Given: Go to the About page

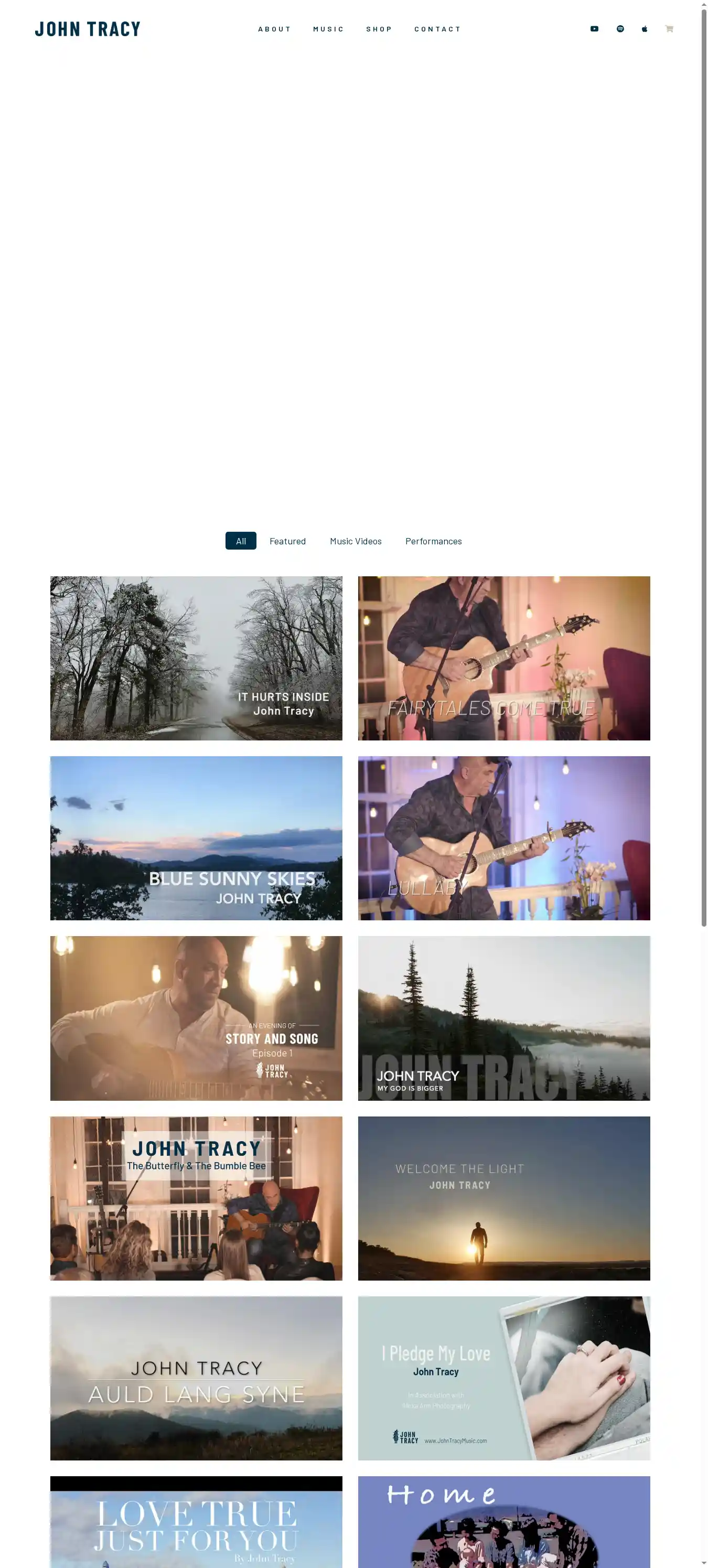Looking at the screenshot, I should coord(275,29).
